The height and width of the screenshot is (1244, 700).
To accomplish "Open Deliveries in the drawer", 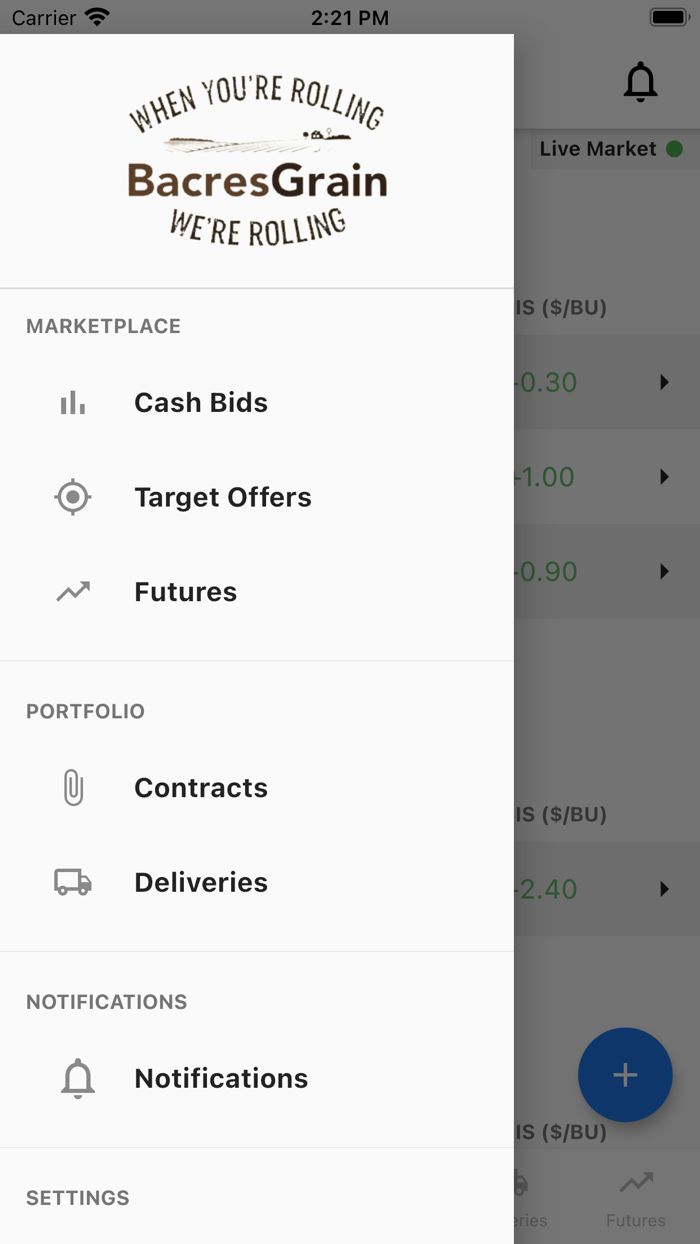I will (x=200, y=883).
